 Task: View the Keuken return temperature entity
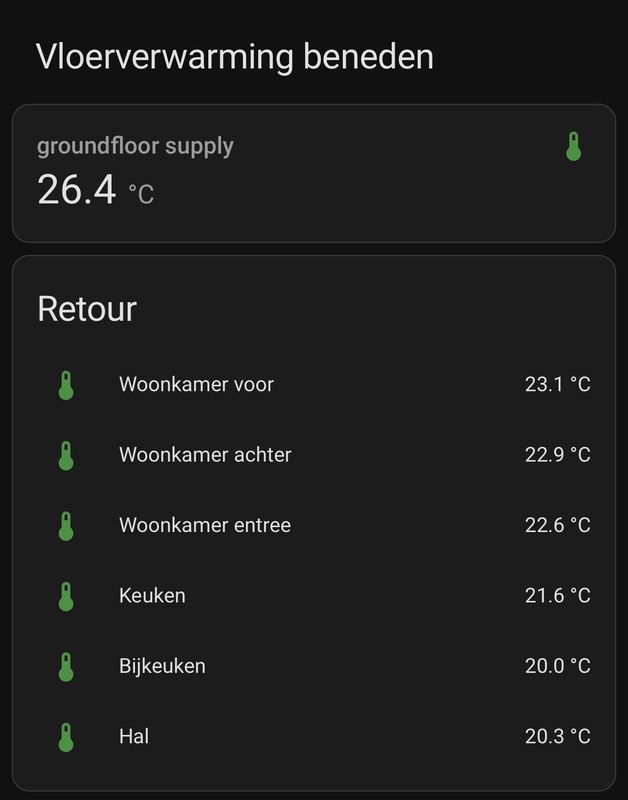click(152, 596)
